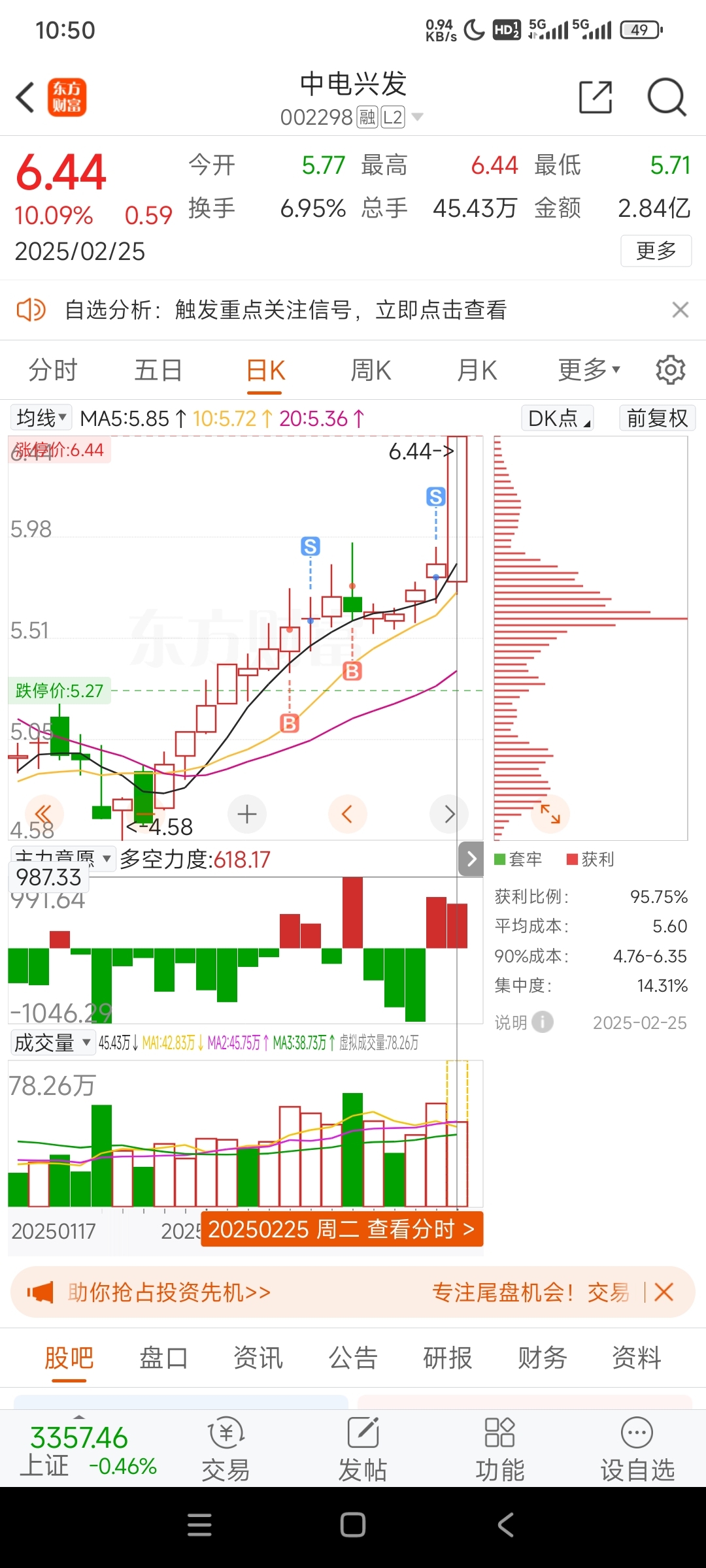This screenshot has height=1568, width=706.
Task: Select the 月K chart tab
Action: [x=477, y=370]
